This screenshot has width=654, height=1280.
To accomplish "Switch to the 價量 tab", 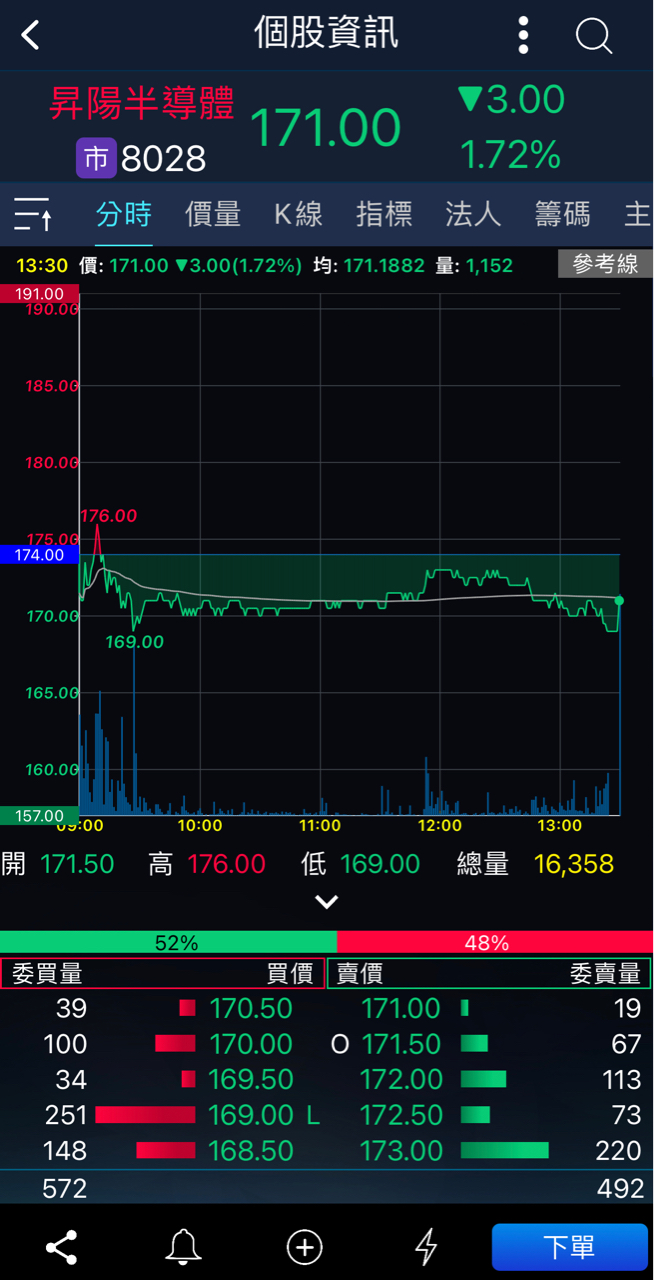I will pyautogui.click(x=213, y=214).
